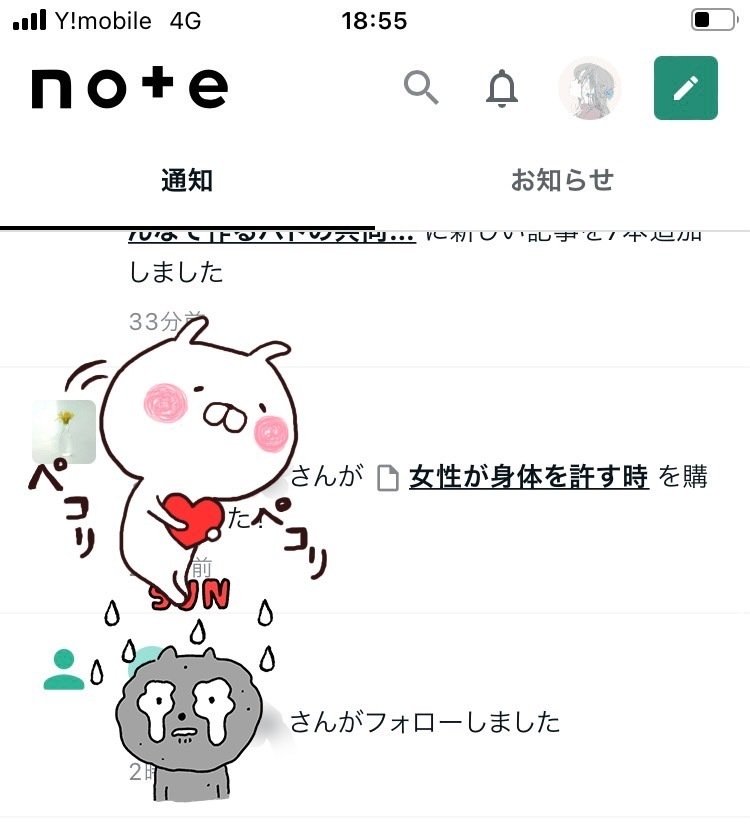
Task: Open search via the magnifier icon
Action: tap(421, 88)
